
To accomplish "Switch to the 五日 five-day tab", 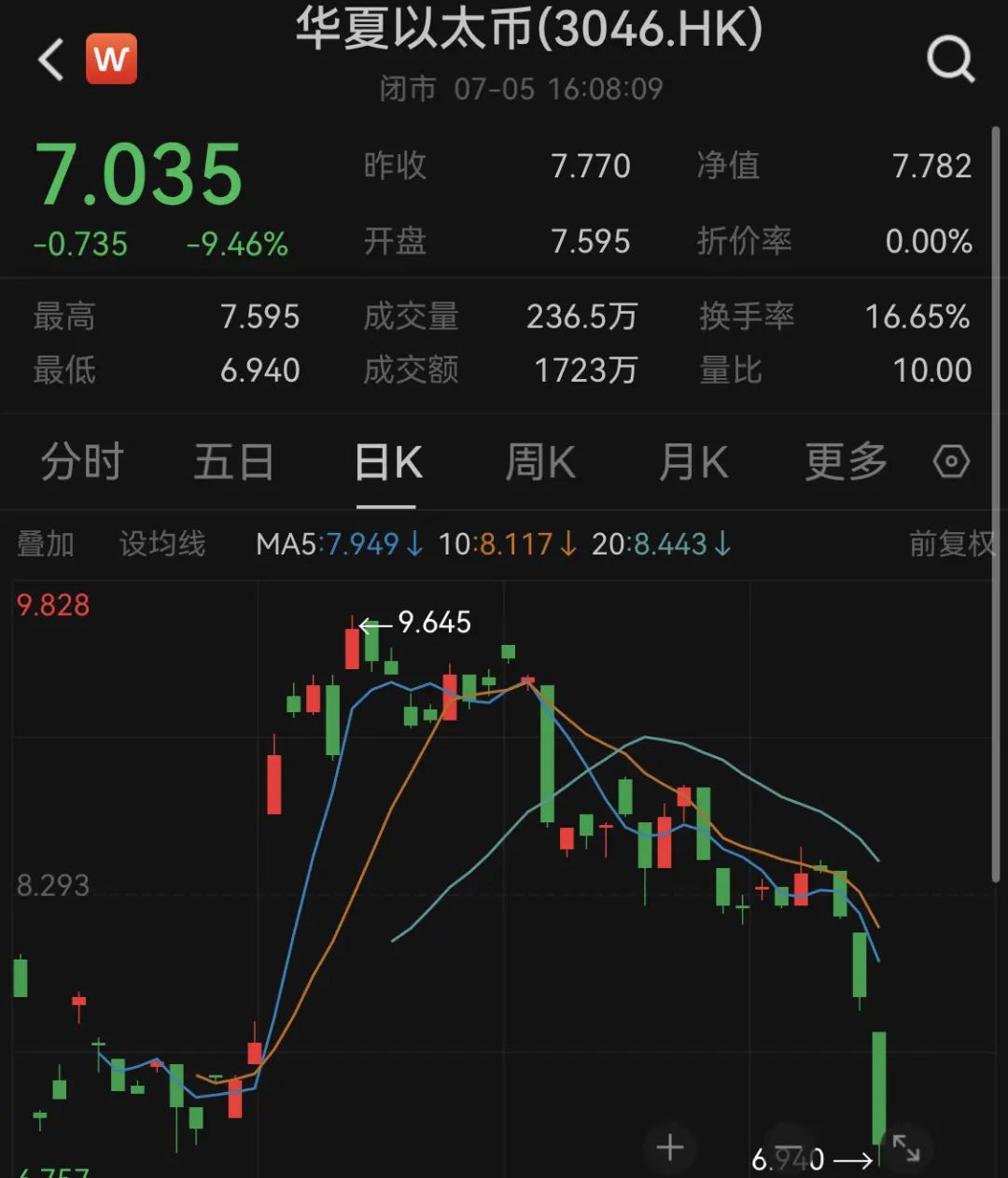I will coord(234,461).
